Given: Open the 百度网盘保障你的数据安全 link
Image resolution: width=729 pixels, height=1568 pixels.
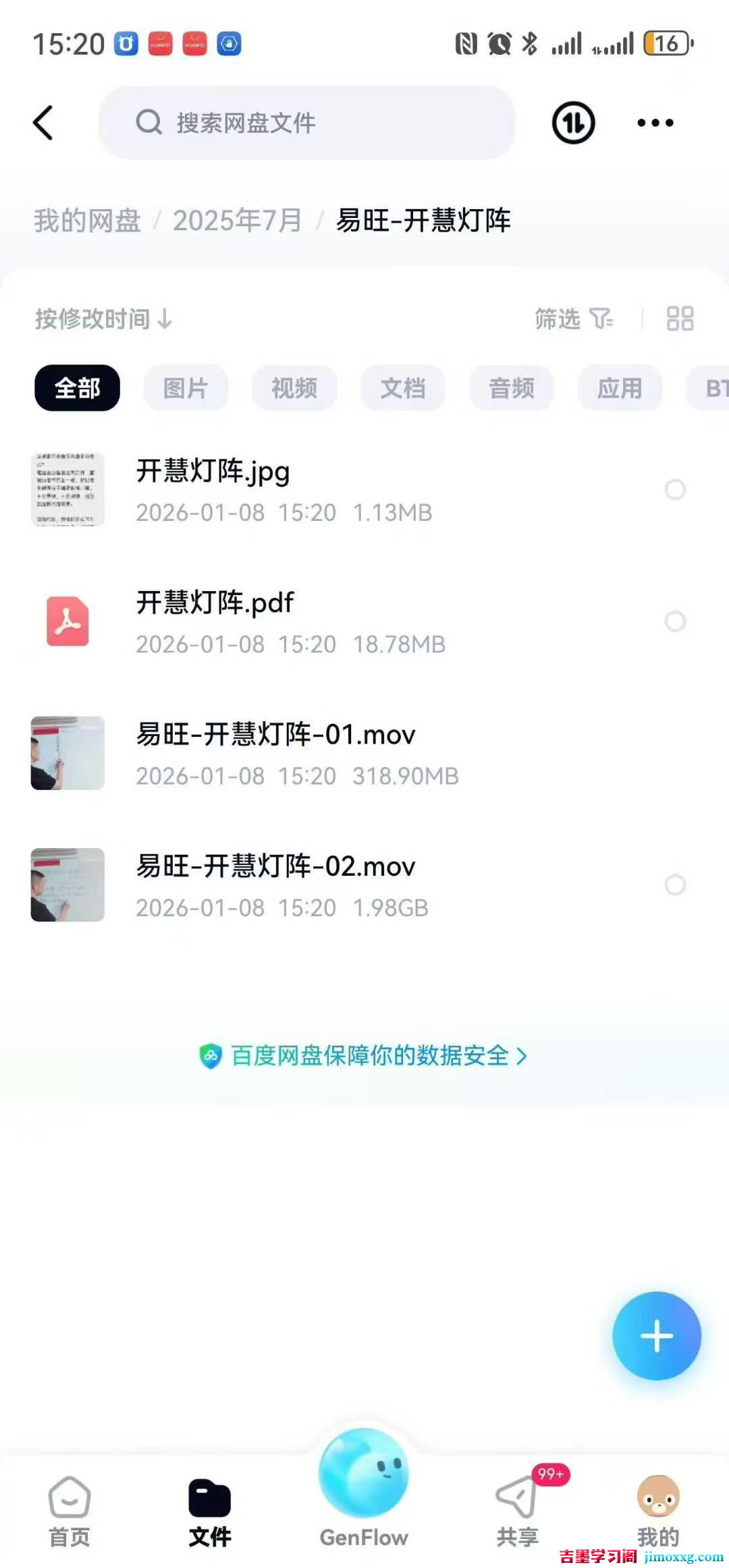Looking at the screenshot, I should pos(364,1056).
